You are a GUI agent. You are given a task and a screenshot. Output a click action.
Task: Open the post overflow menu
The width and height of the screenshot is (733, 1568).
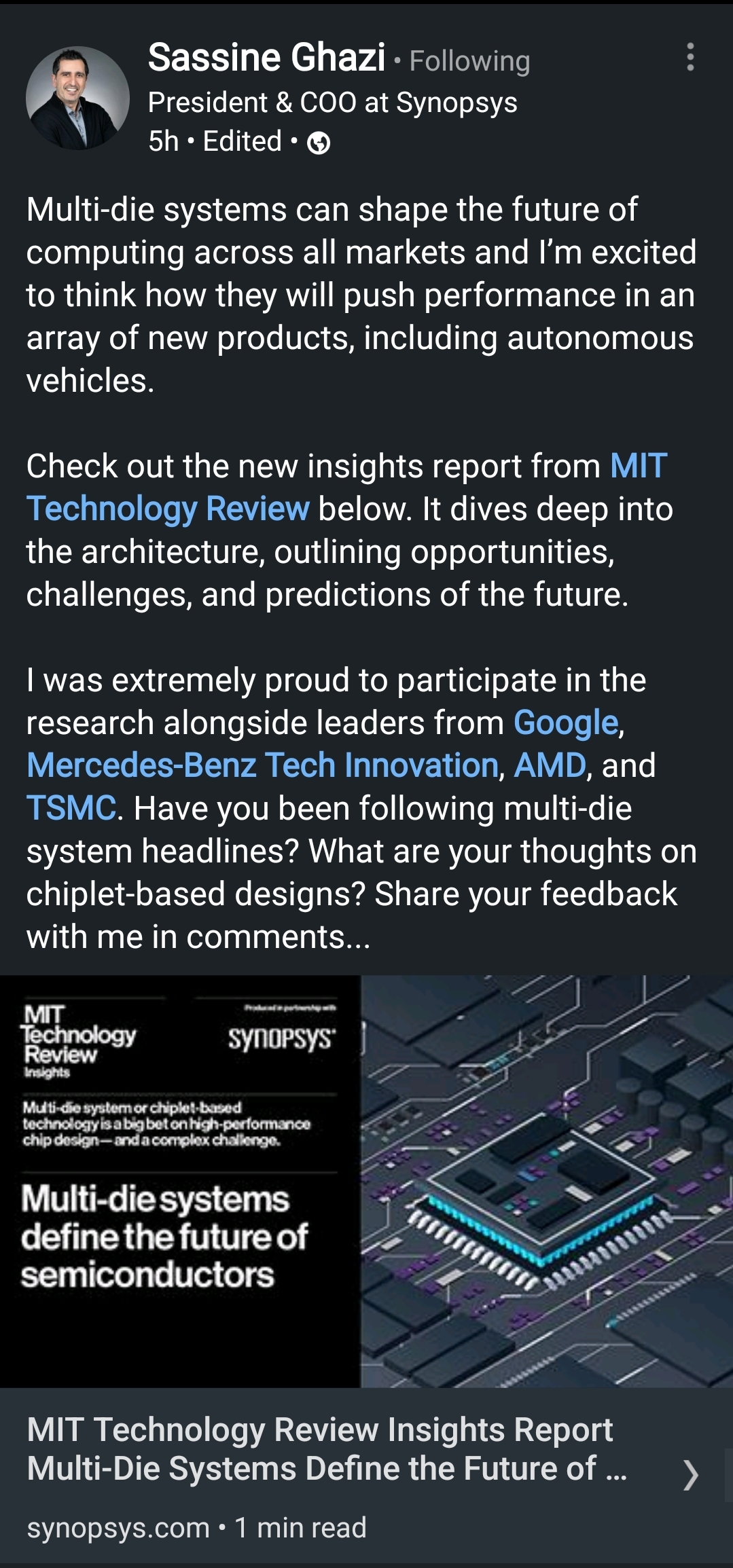[690, 57]
